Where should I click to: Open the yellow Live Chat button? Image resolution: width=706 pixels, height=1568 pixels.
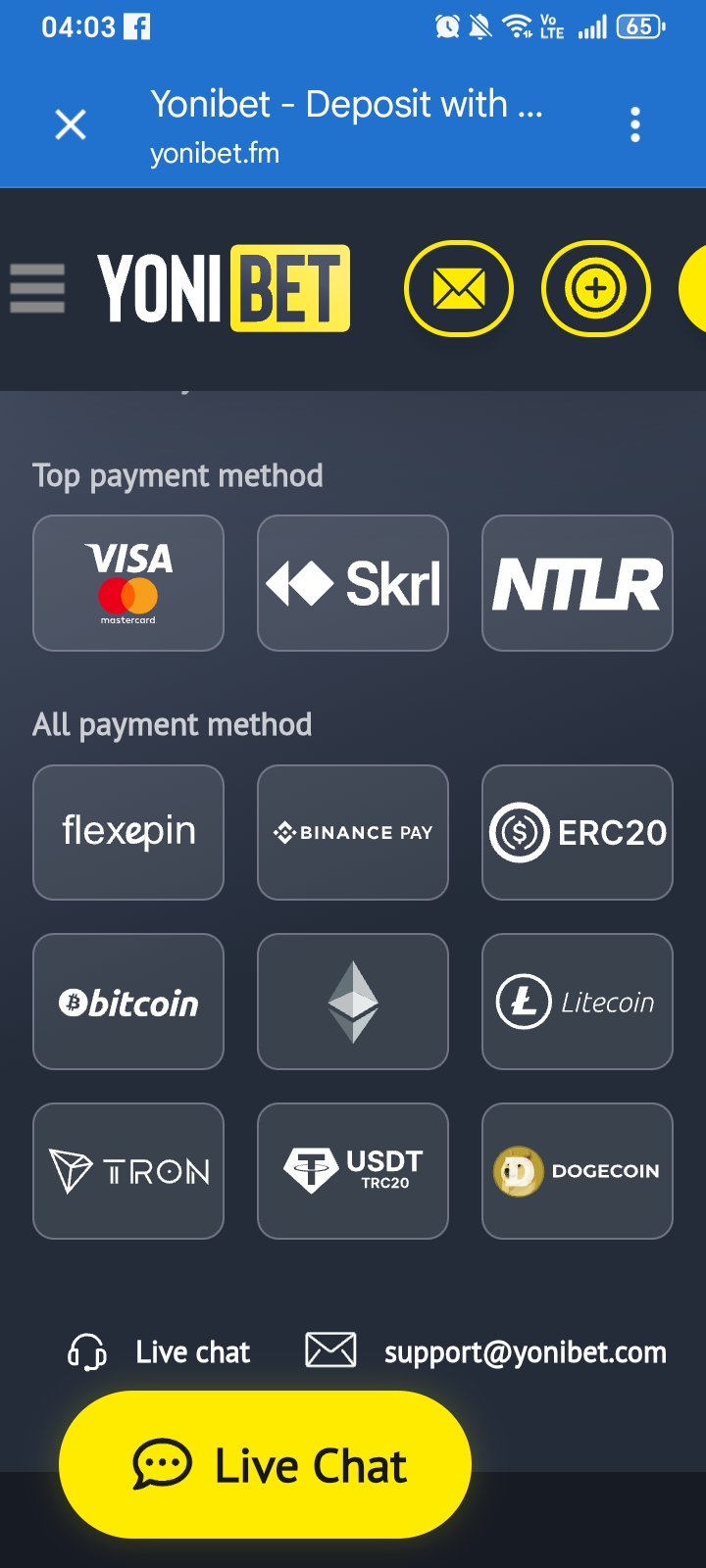(x=265, y=1465)
